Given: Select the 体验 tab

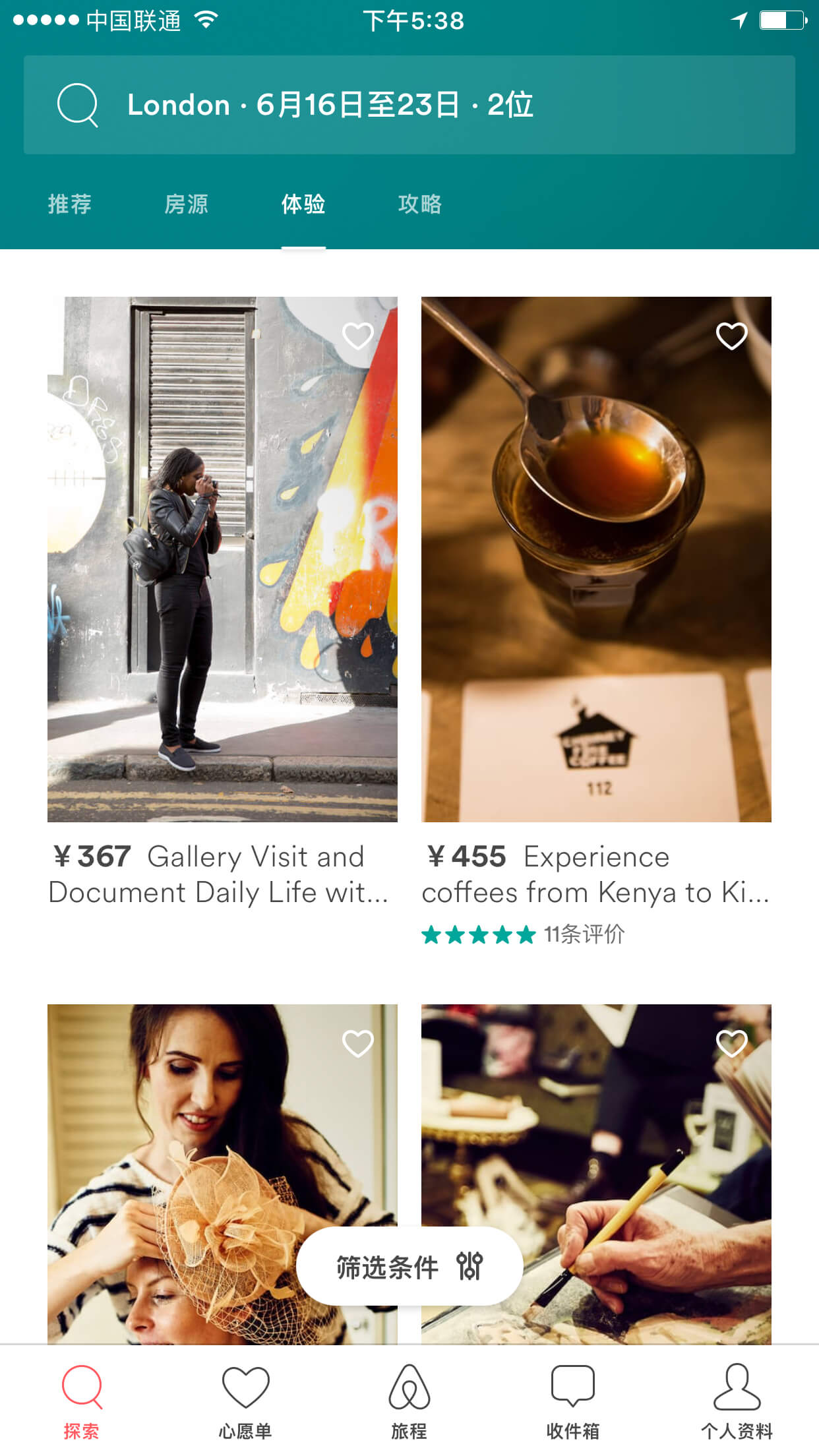Looking at the screenshot, I should [x=303, y=204].
